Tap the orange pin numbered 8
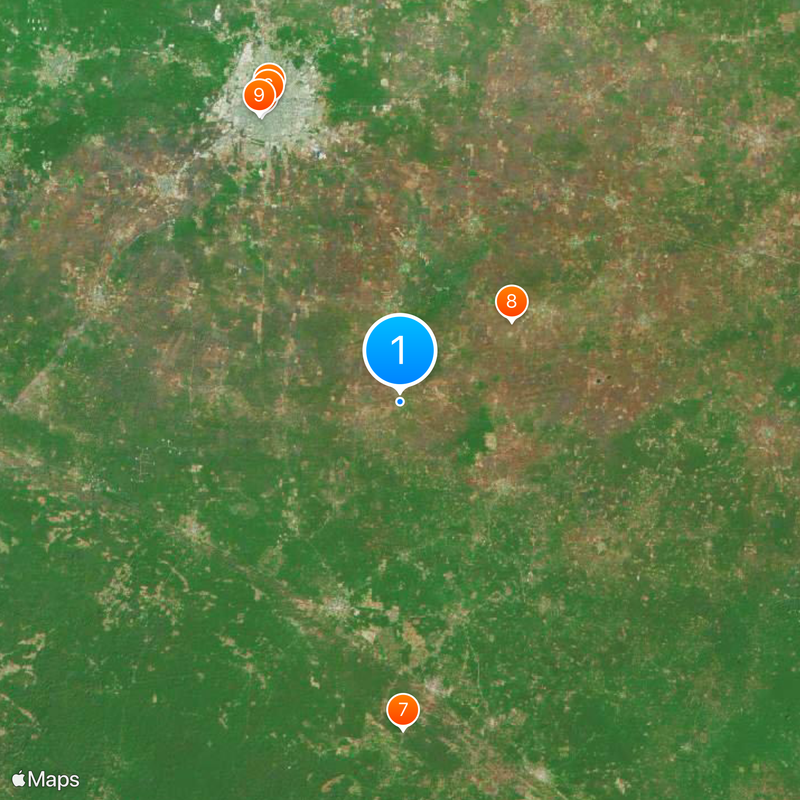The width and height of the screenshot is (800, 800). pyautogui.click(x=511, y=301)
